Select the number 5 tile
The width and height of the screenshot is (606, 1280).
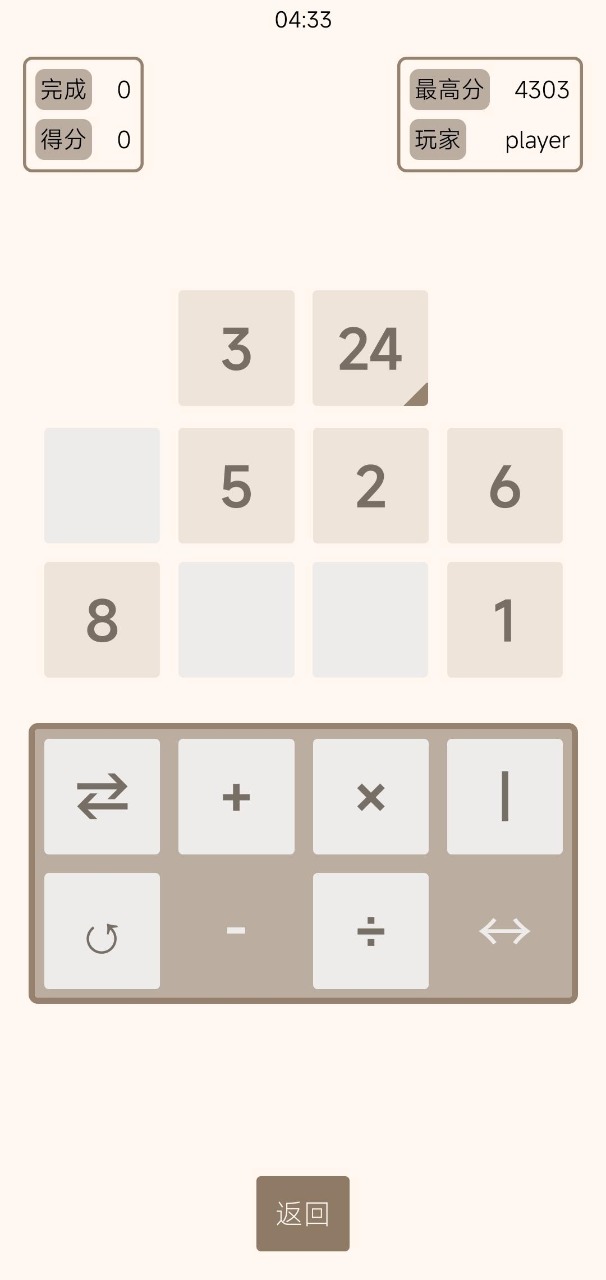(236, 486)
